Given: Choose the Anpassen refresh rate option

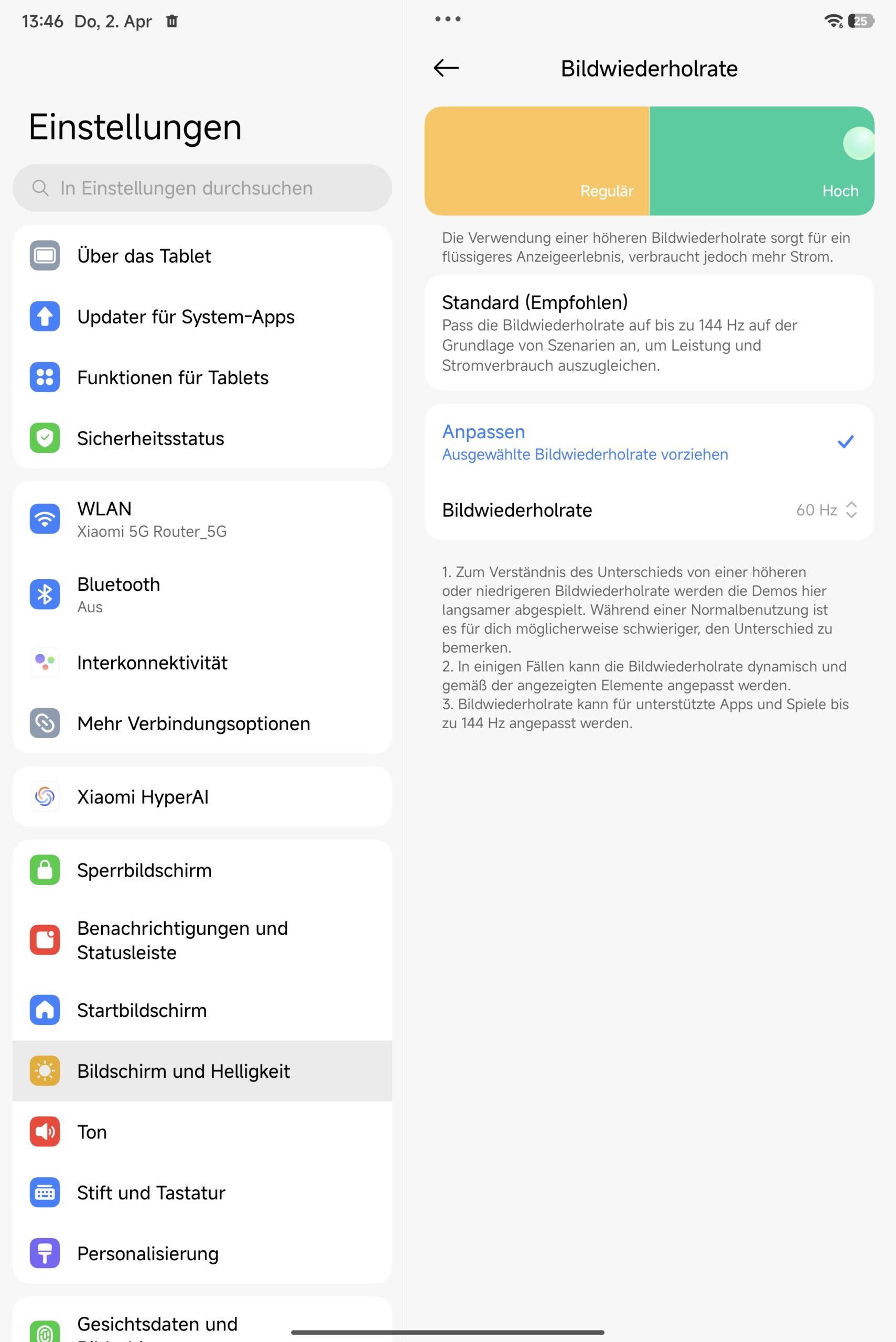Looking at the screenshot, I should coord(649,442).
